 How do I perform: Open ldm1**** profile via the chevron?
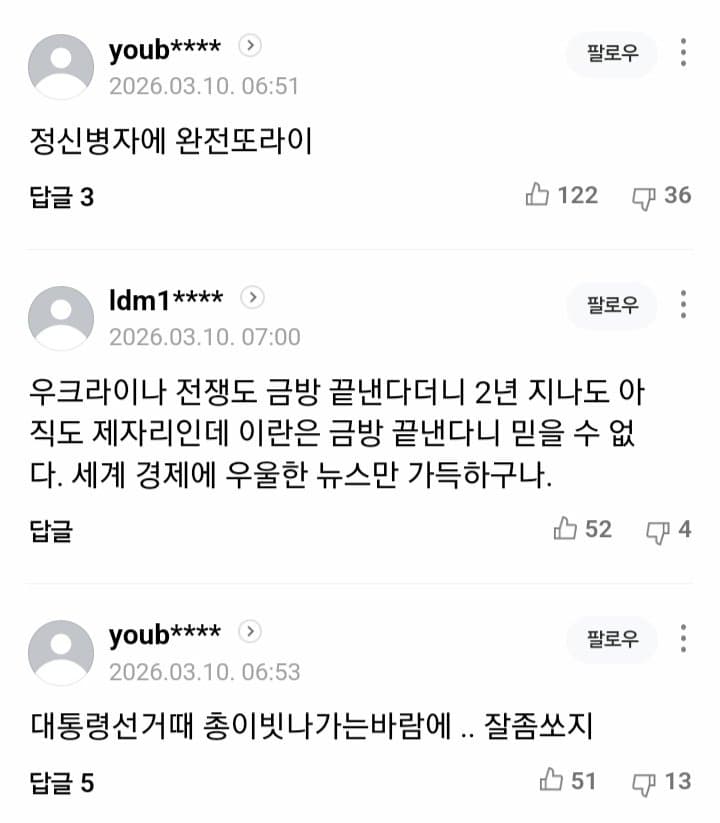[x=253, y=297]
